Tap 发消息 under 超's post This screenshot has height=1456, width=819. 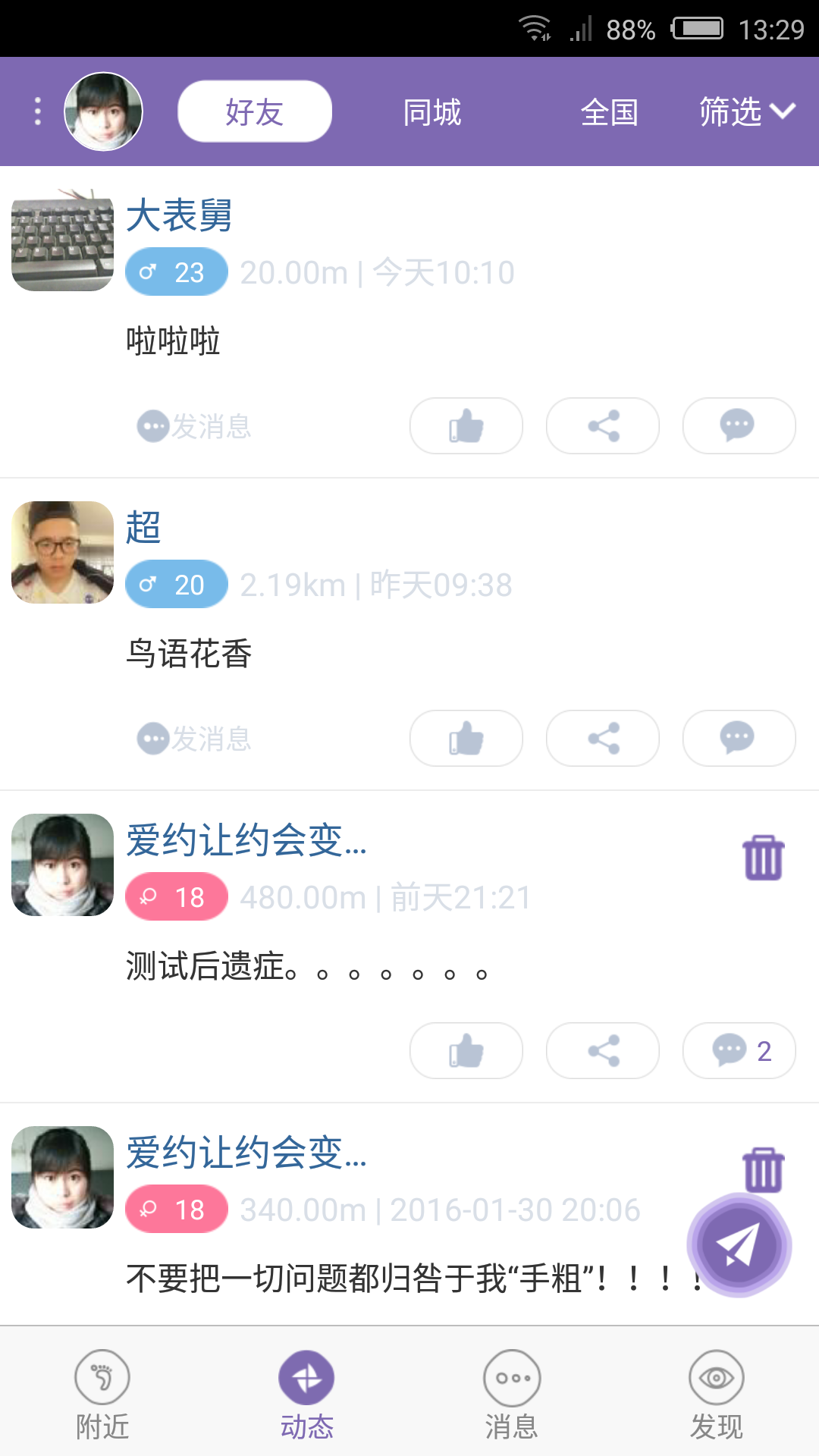[x=195, y=739]
